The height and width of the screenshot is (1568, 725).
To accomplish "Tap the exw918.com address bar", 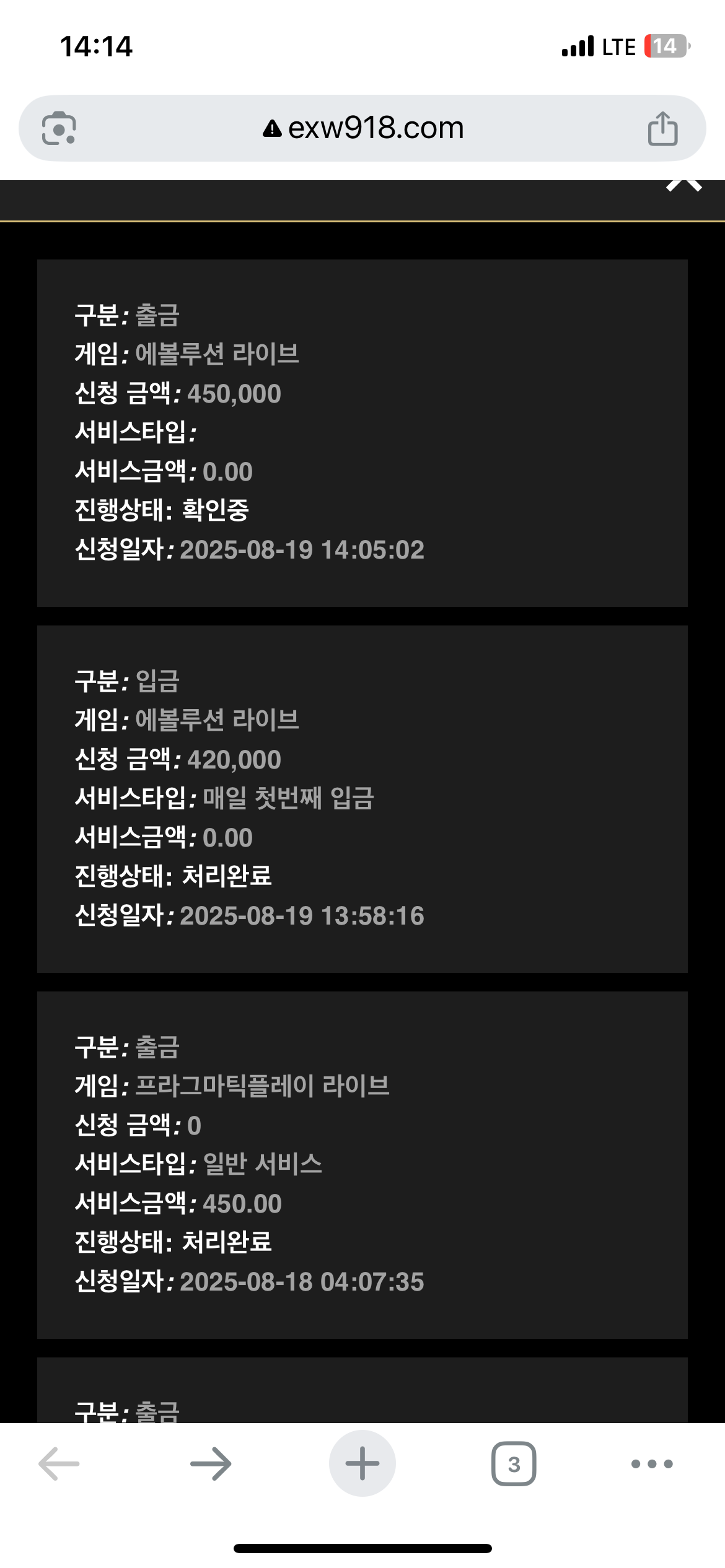I will coord(362,128).
